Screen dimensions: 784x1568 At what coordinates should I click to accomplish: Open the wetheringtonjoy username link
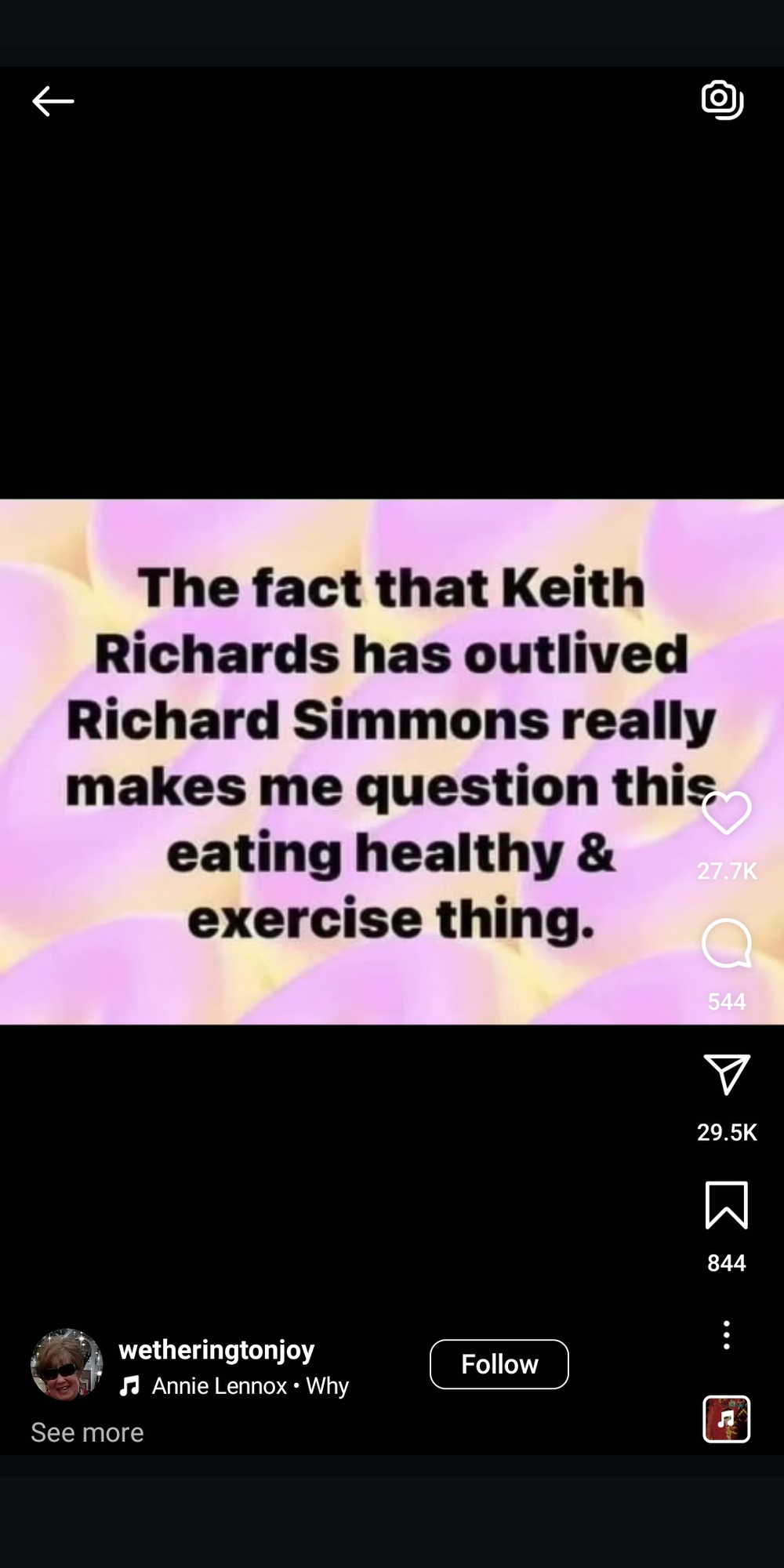[x=216, y=1349]
